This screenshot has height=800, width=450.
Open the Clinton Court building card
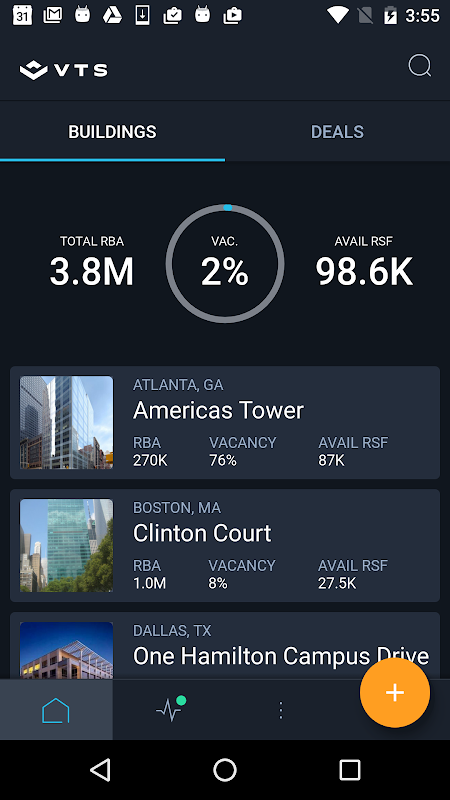(225, 545)
